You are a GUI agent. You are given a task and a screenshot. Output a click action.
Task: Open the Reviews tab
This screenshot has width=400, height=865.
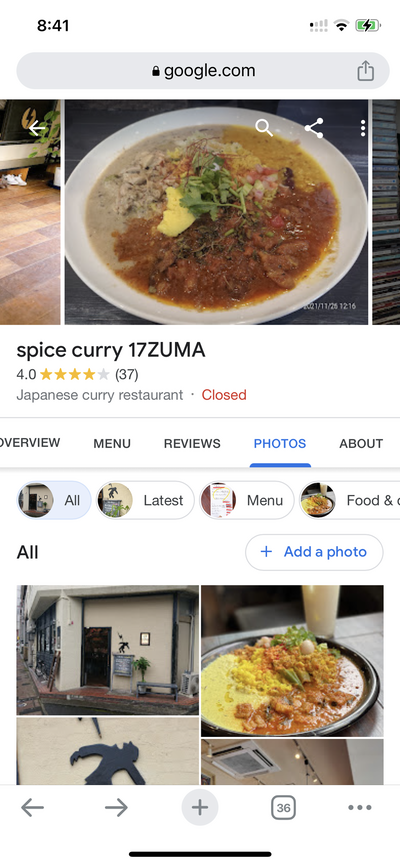pyautogui.click(x=192, y=444)
